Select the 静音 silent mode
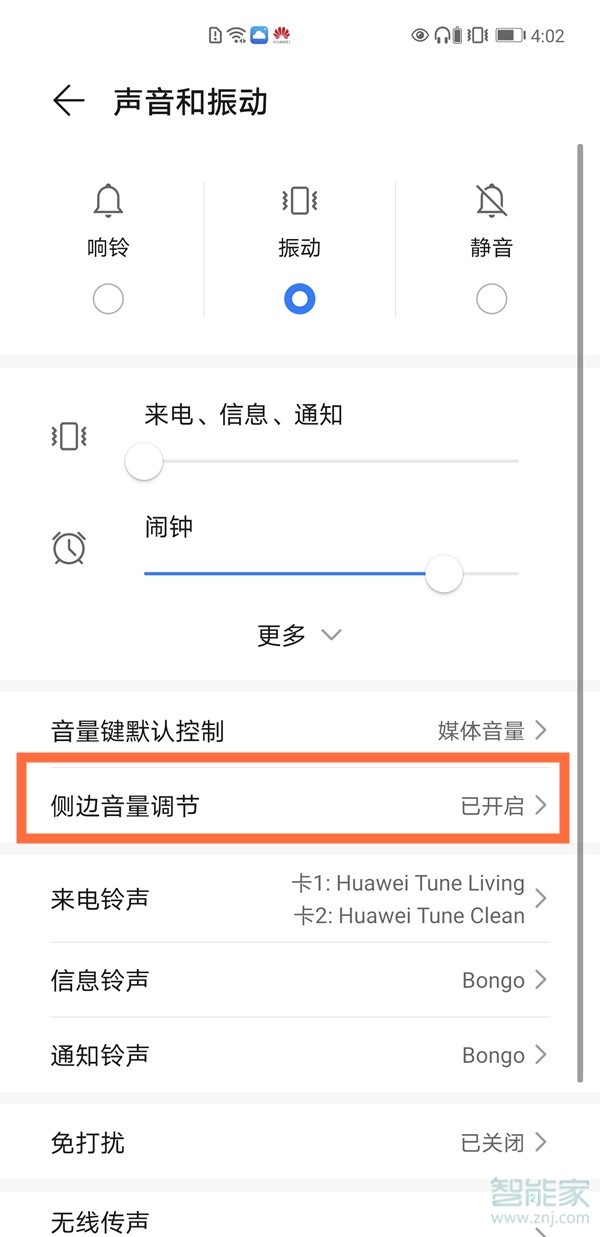The image size is (600, 1237). [x=491, y=298]
